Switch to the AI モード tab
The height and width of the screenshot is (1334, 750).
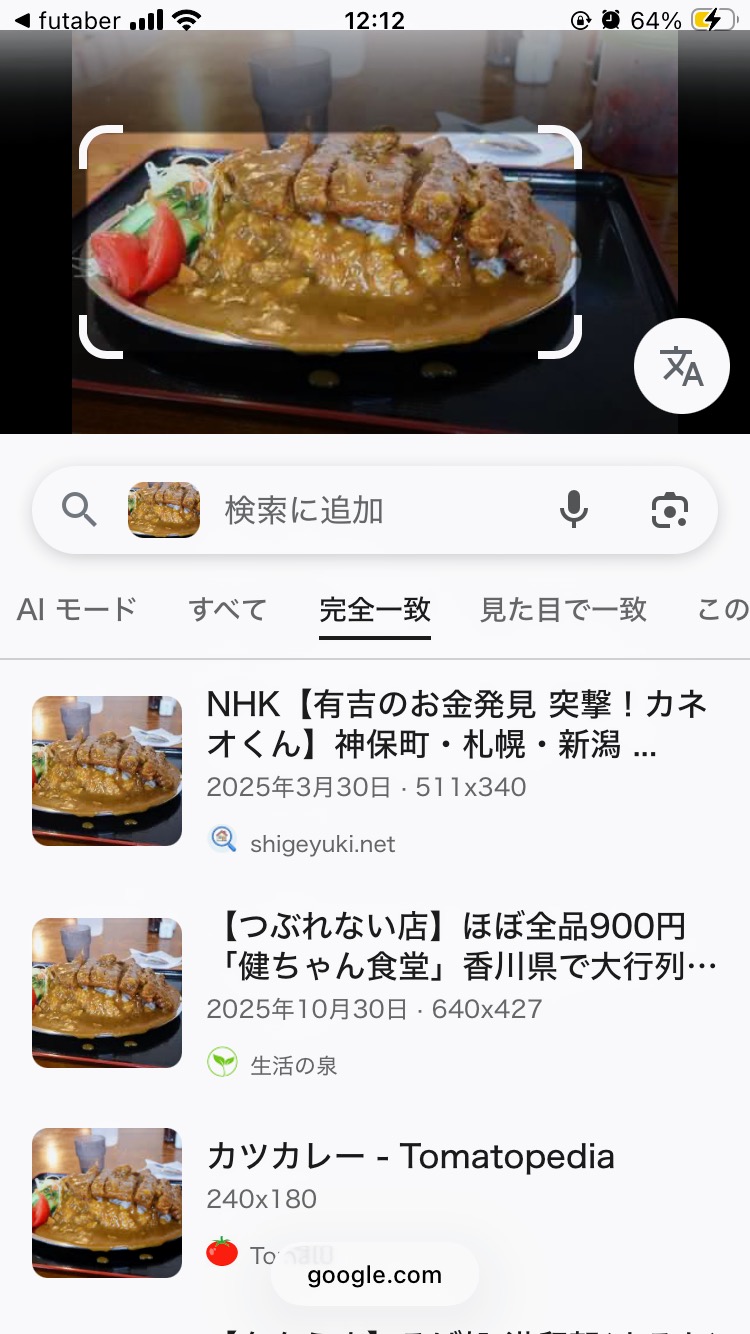(x=76, y=609)
